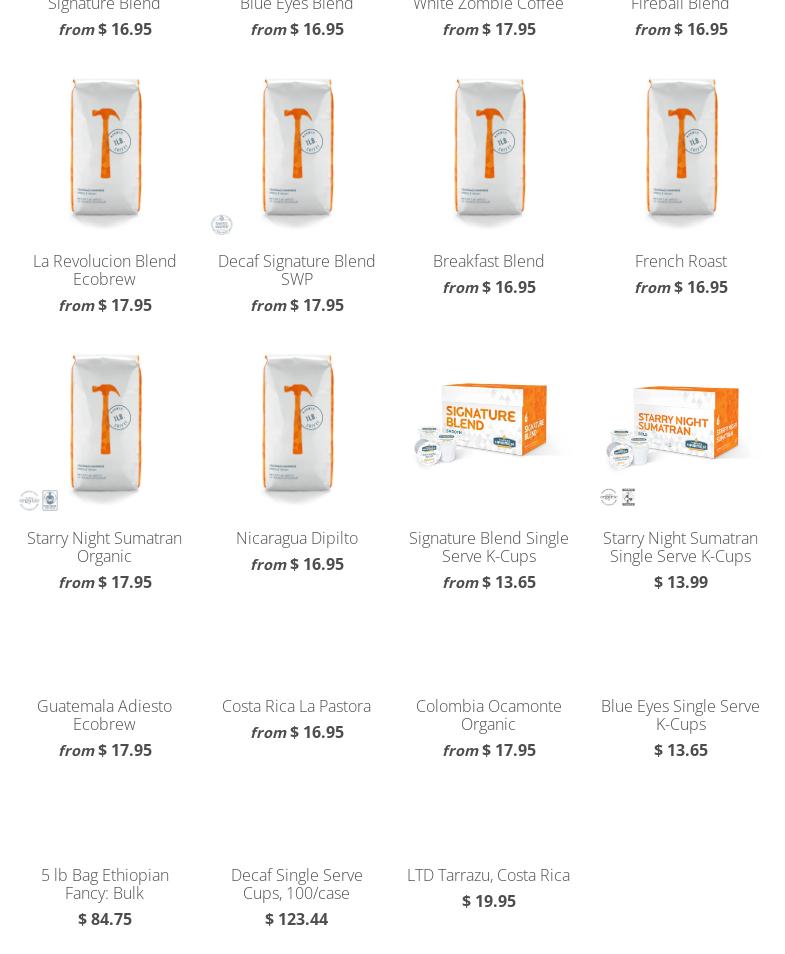785x954 pixels.
Task: Open the French Roast coffee page
Action: pyautogui.click(x=680, y=261)
